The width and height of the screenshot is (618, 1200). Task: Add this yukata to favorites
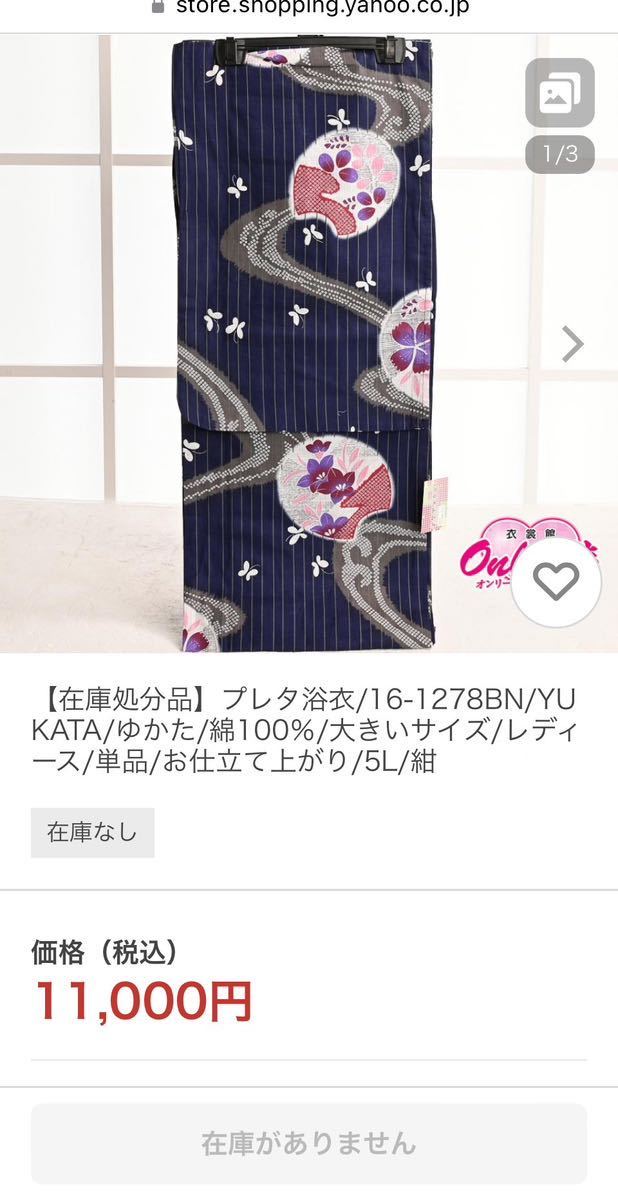[556, 582]
